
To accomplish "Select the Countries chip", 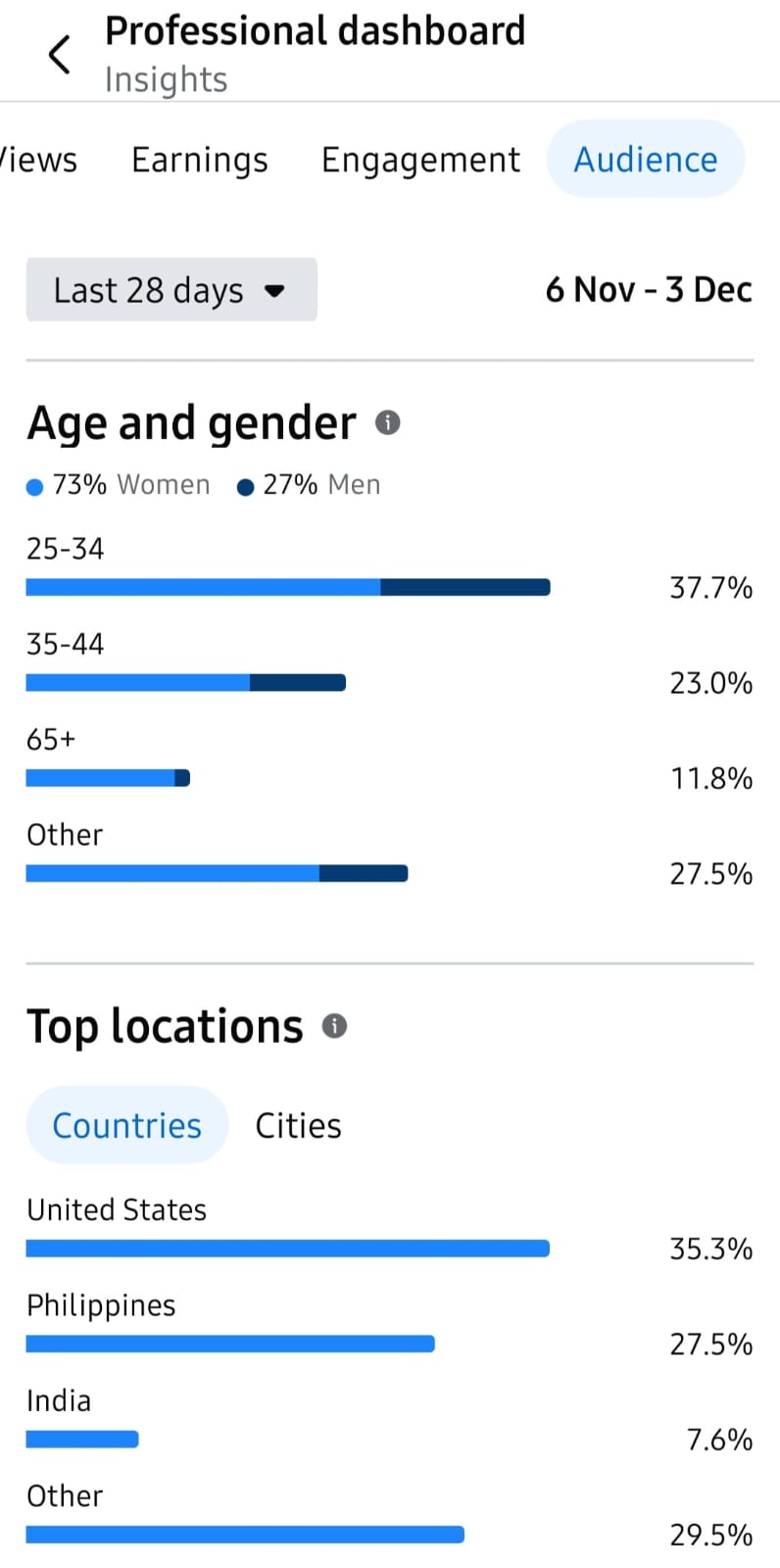I will [x=127, y=1125].
